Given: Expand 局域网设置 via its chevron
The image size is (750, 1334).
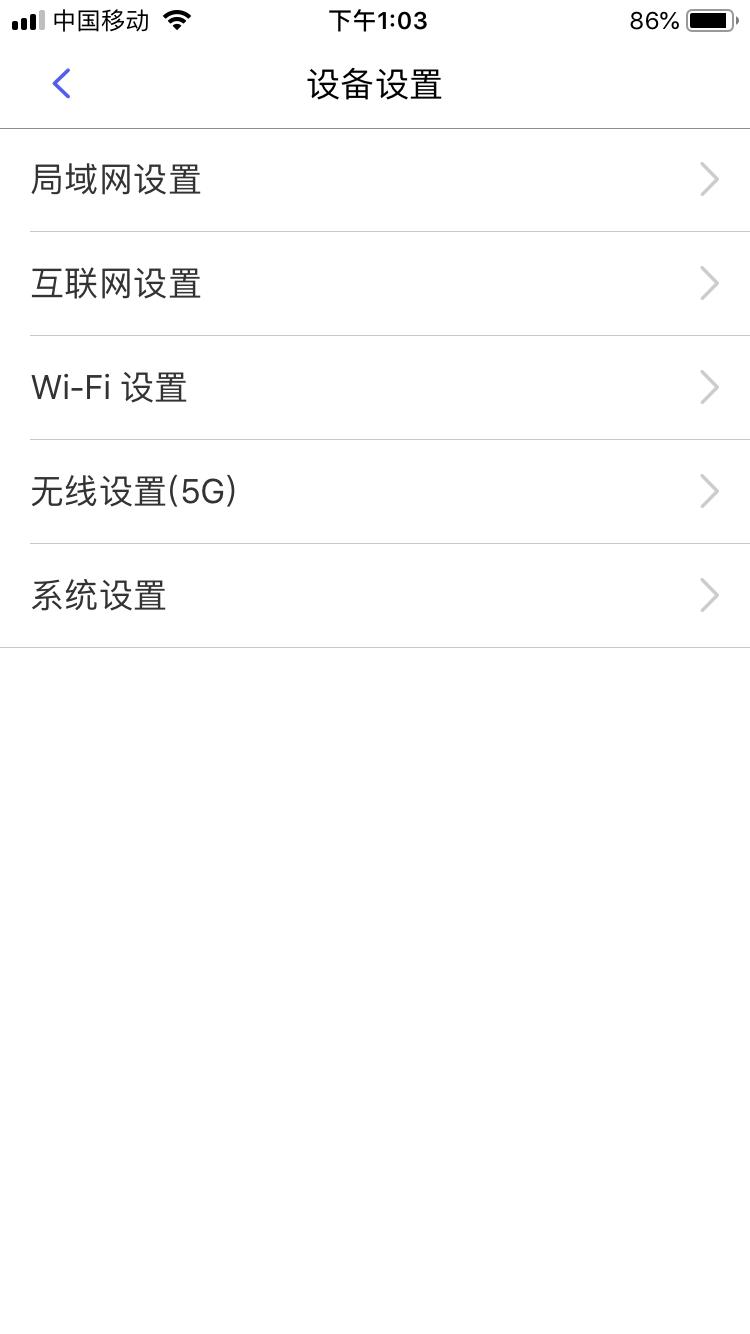Looking at the screenshot, I should 708,180.
